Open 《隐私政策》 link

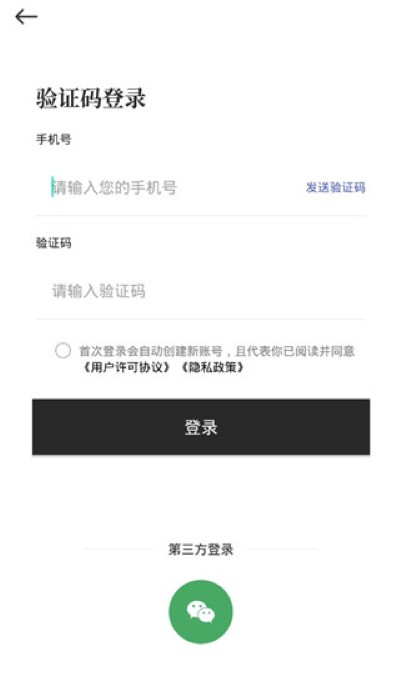coord(212,367)
